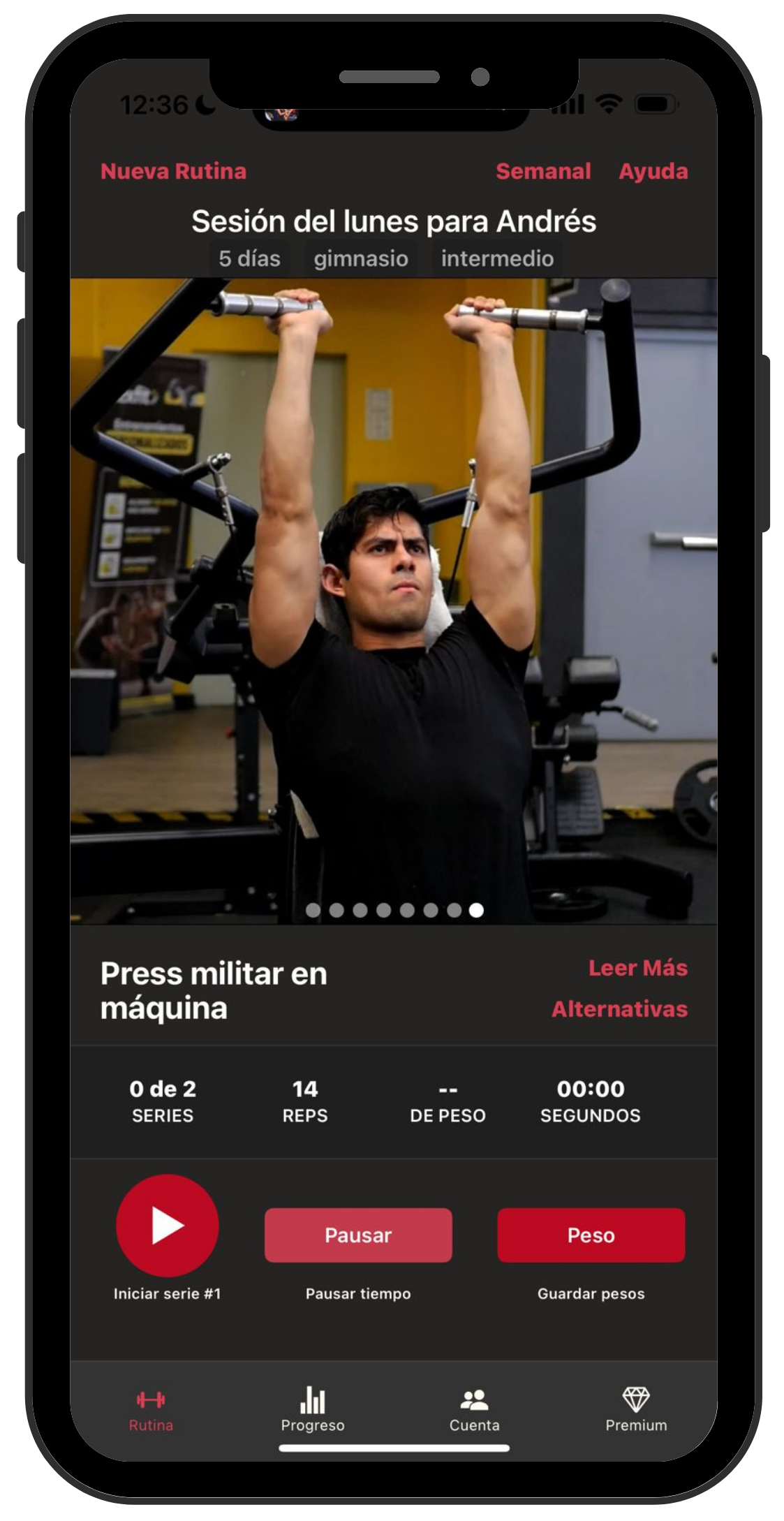
Task: Tap Peso to save weights
Action: [x=591, y=1235]
